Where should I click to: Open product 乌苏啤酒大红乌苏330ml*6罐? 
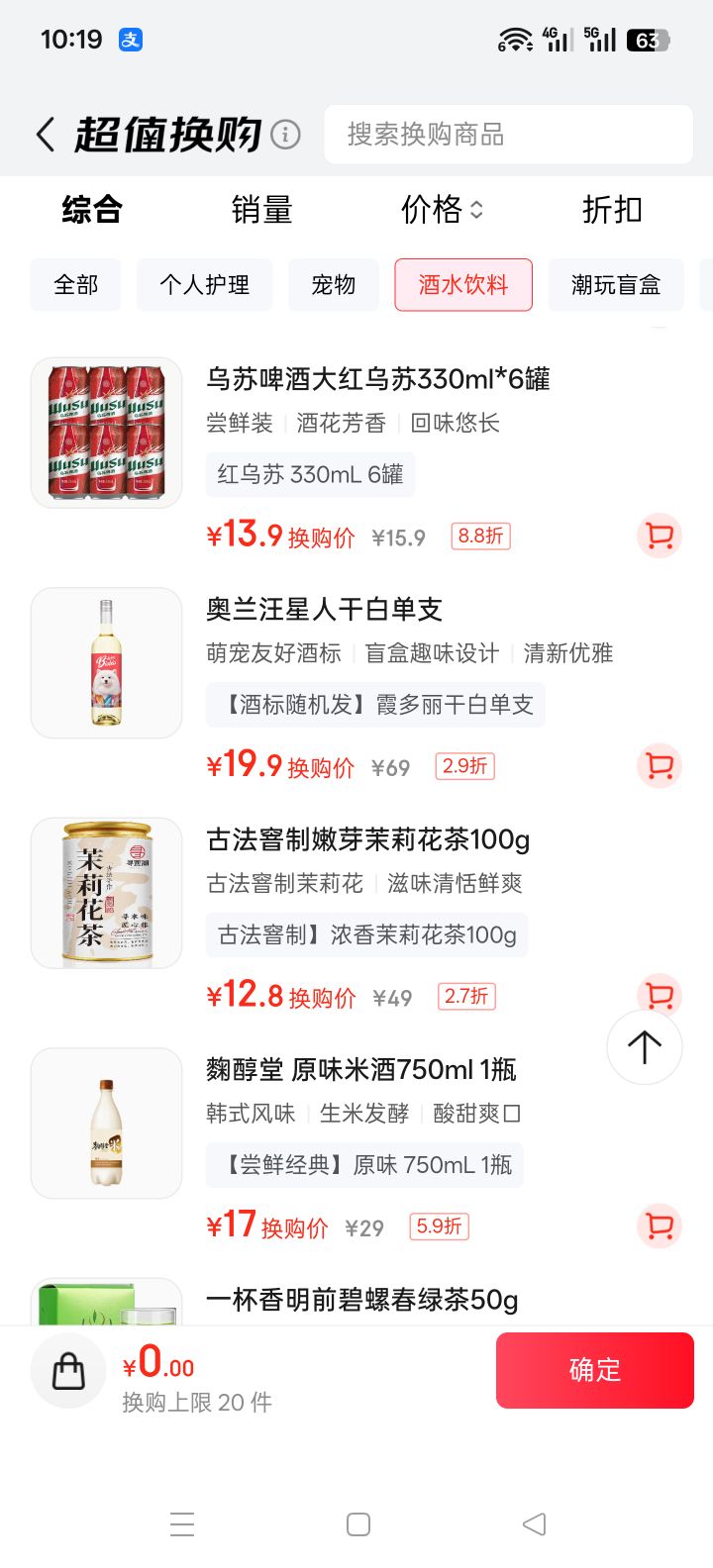pos(377,380)
